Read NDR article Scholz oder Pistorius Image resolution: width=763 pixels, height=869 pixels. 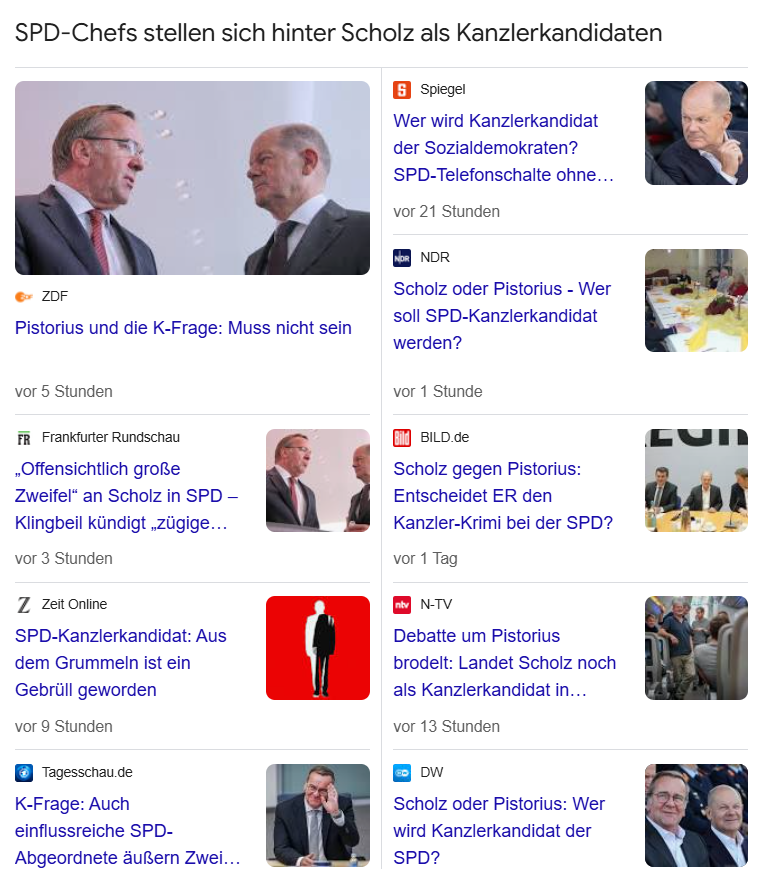pyautogui.click(x=501, y=315)
